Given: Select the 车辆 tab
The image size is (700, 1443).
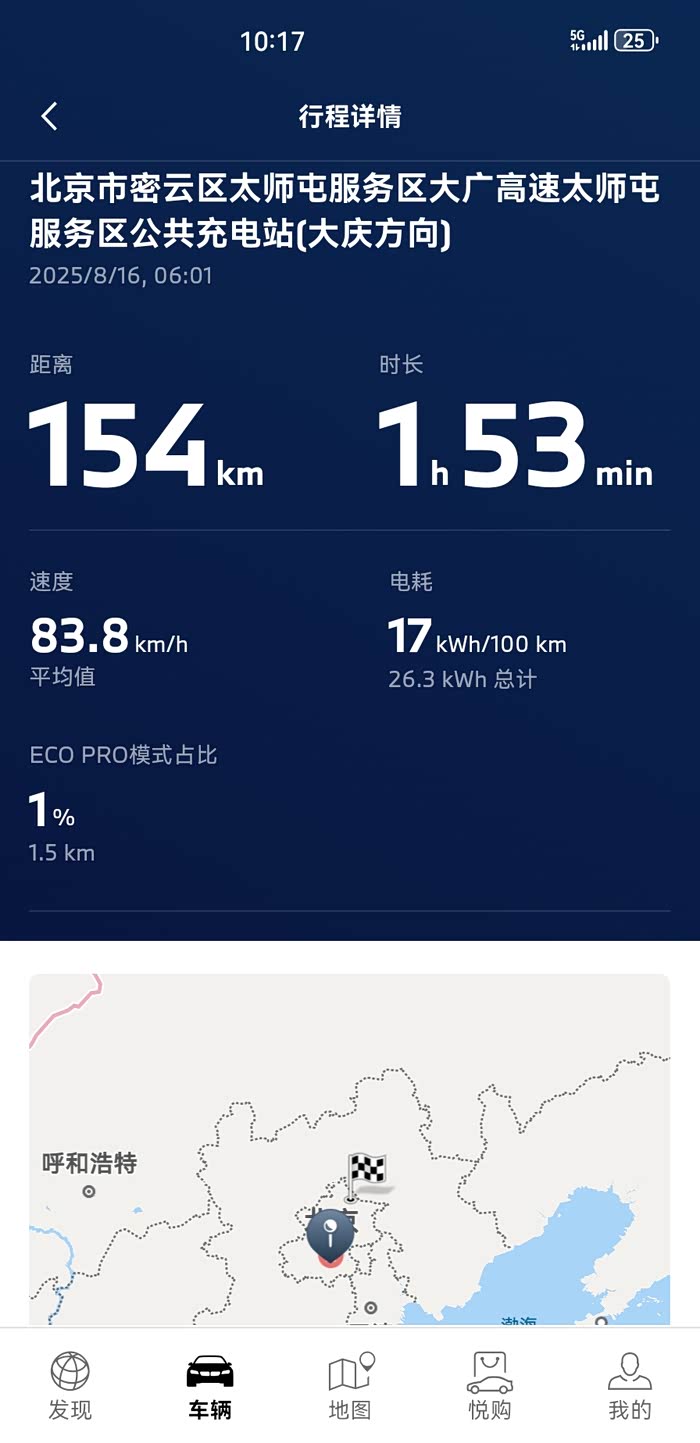Looking at the screenshot, I should click(x=210, y=1386).
